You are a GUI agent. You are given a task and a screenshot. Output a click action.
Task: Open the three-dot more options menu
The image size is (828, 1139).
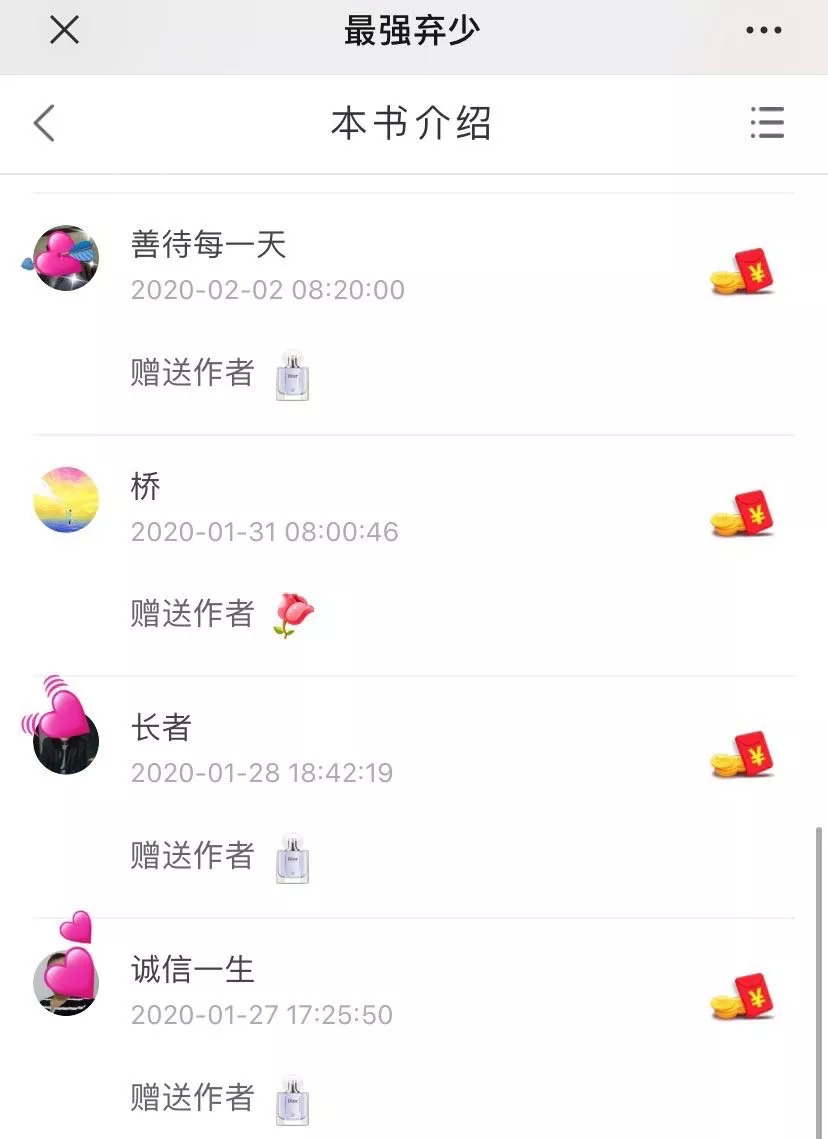(x=764, y=31)
